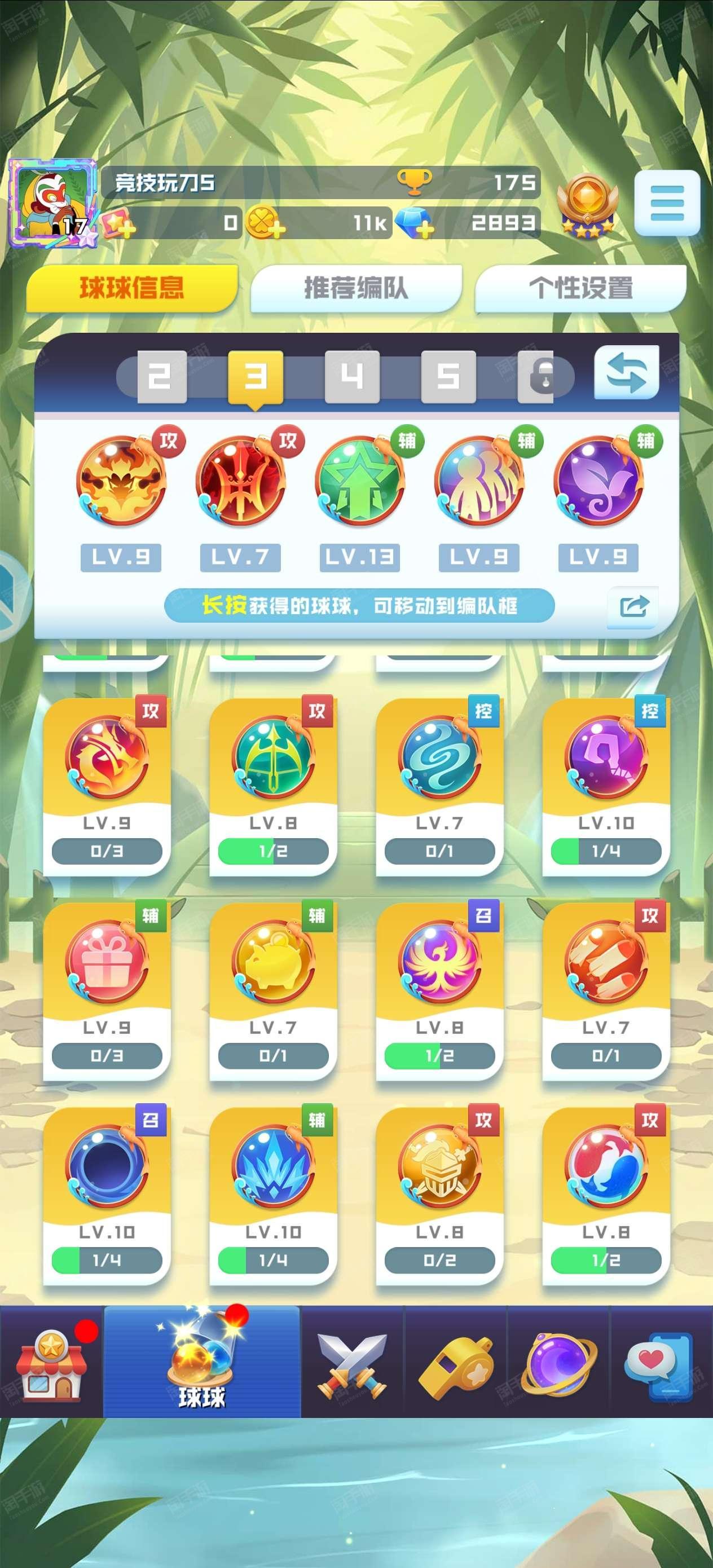
Task: Open the hamburger menu button
Action: 667,203
